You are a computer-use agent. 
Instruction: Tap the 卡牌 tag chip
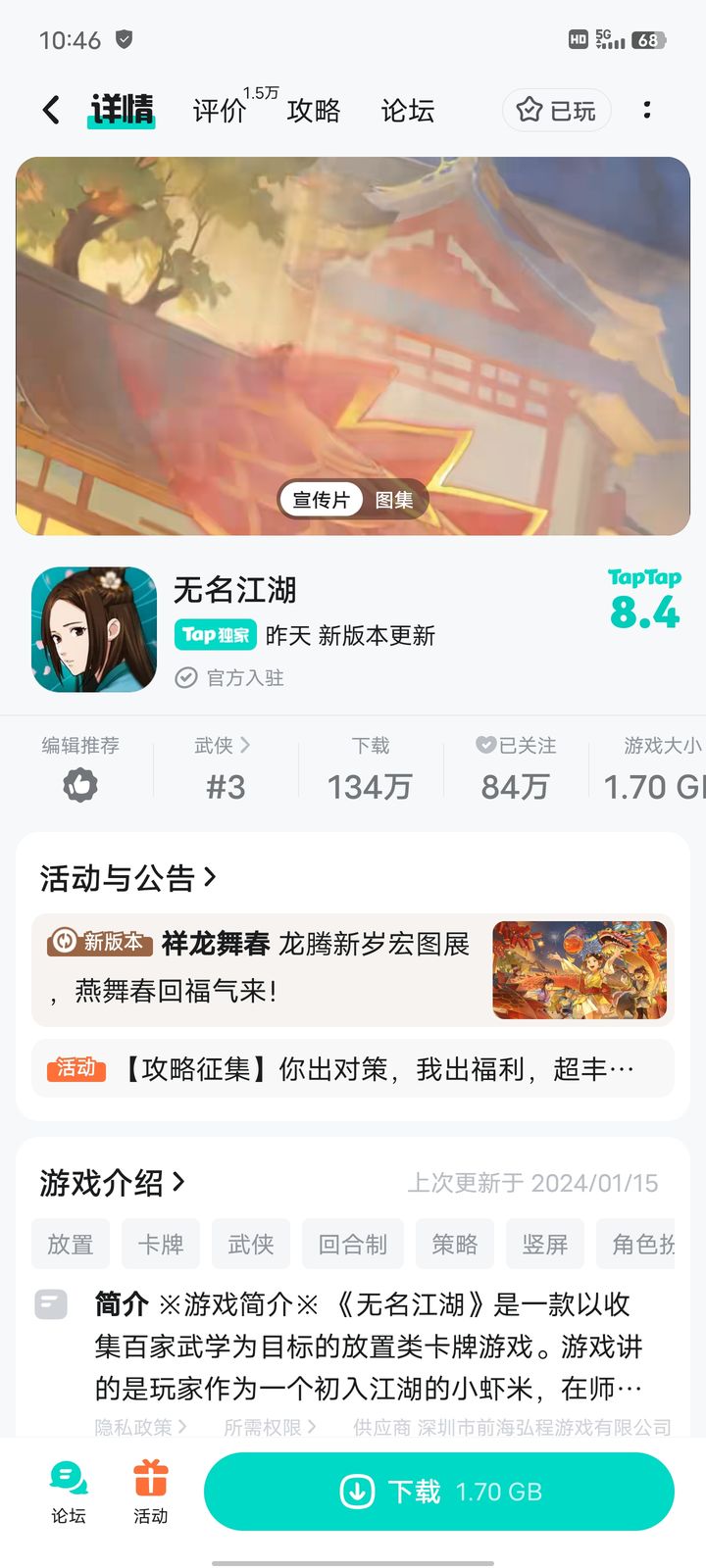click(x=161, y=1244)
